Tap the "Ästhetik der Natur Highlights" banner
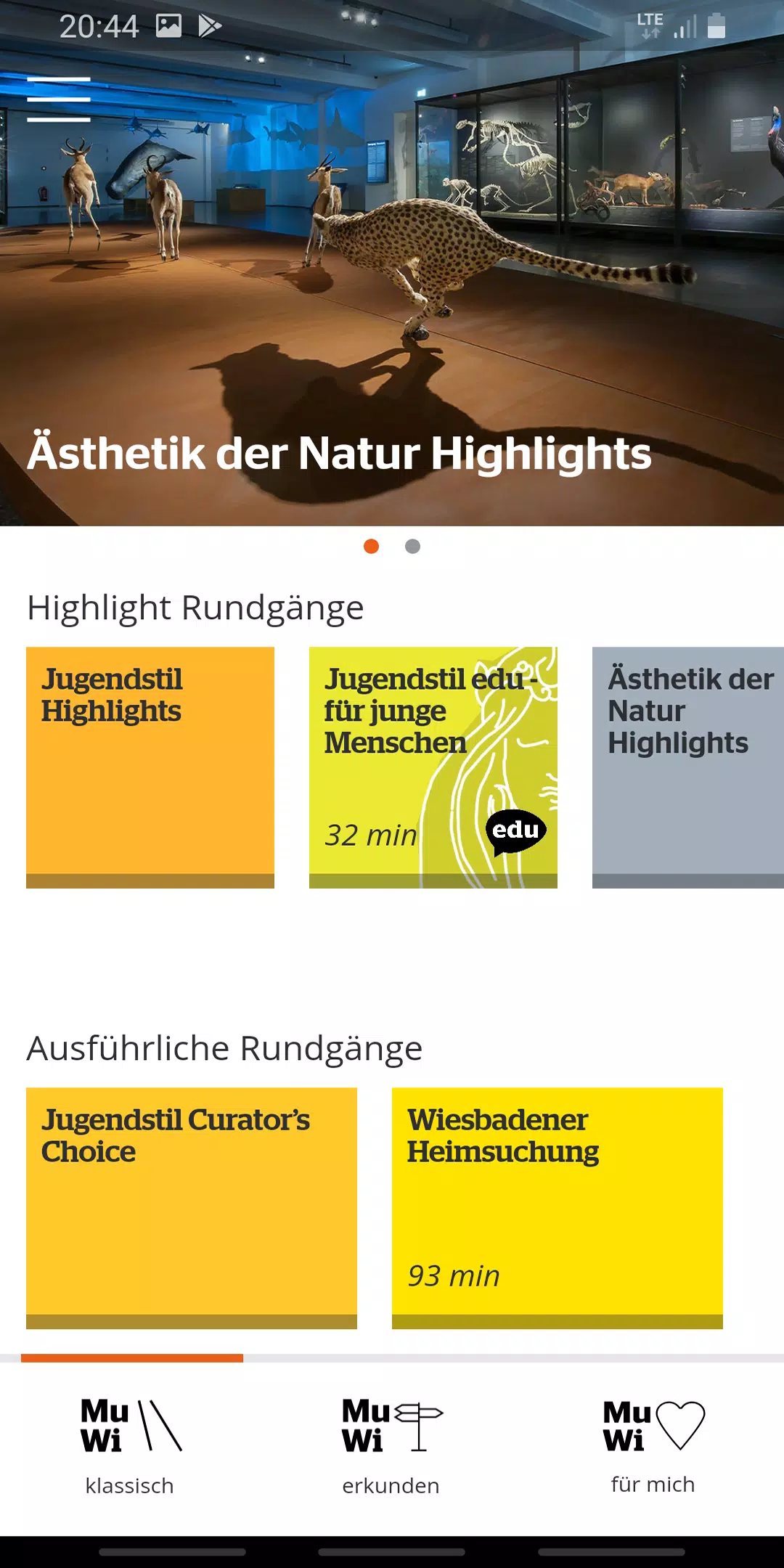This screenshot has width=784, height=1568. 392,290
